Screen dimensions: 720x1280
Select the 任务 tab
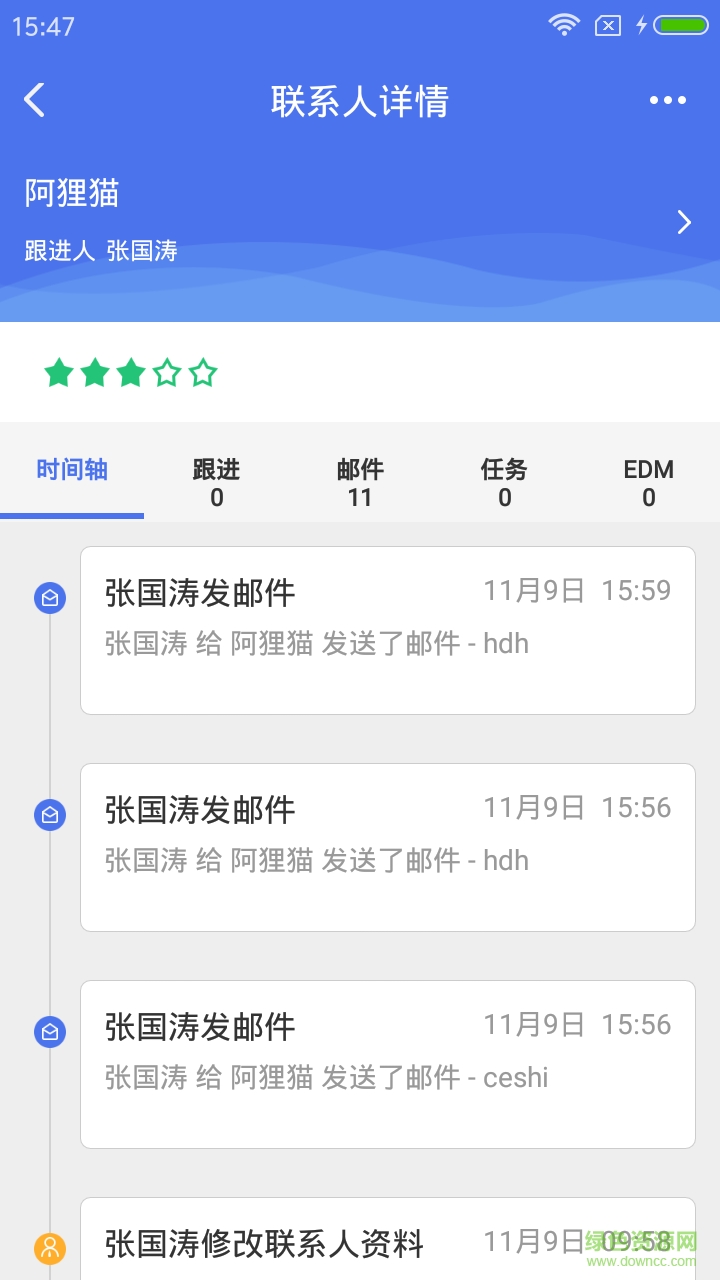(x=504, y=482)
